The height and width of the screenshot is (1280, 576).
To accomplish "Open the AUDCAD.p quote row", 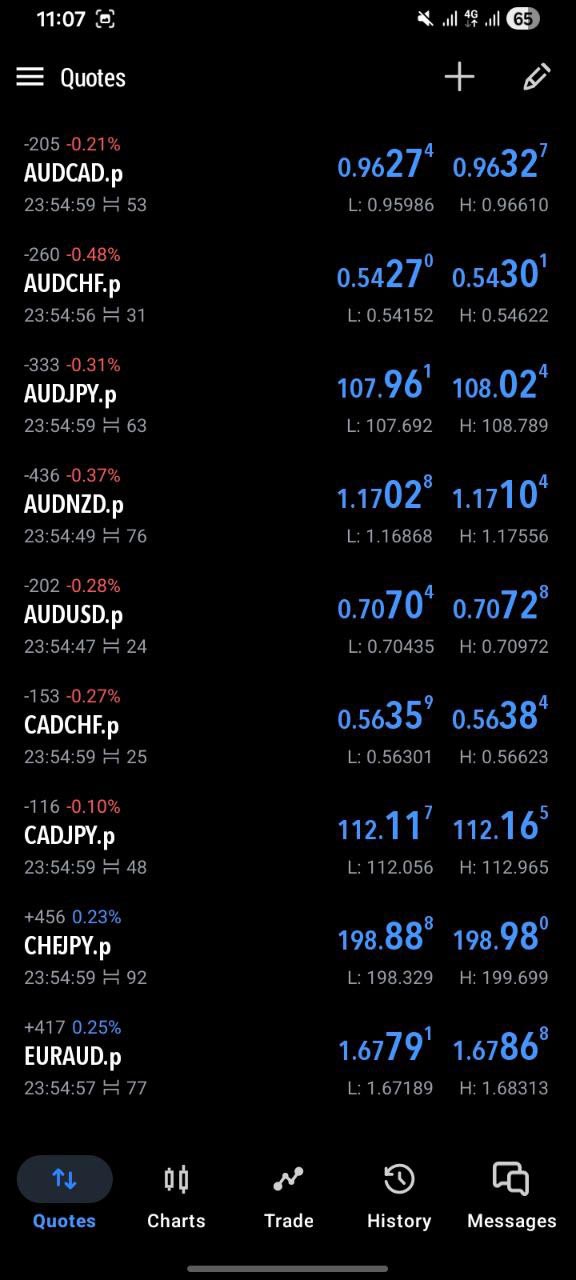I will 288,174.
